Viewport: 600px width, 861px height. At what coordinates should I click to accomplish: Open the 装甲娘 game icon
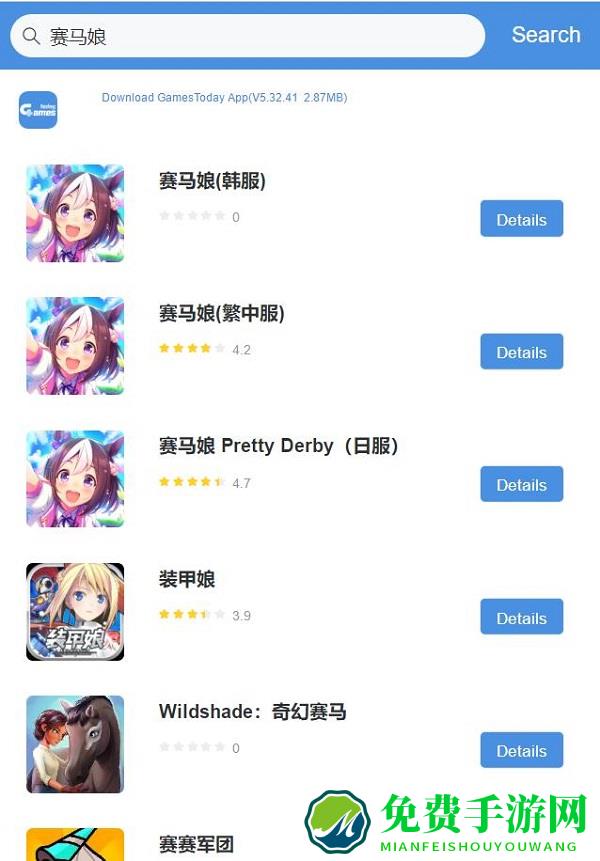[x=75, y=611]
